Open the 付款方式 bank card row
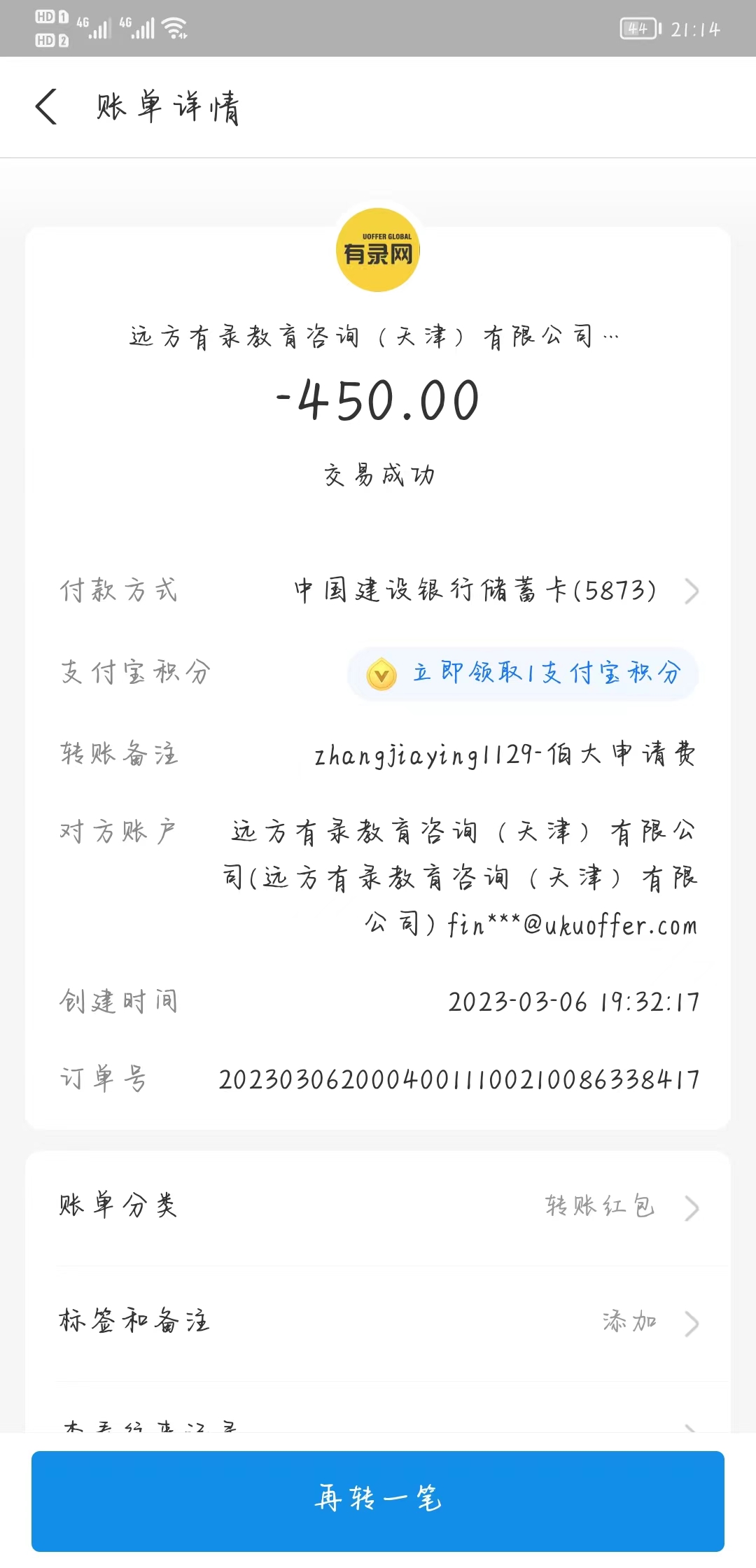This screenshot has height=1568, width=756. (x=490, y=591)
